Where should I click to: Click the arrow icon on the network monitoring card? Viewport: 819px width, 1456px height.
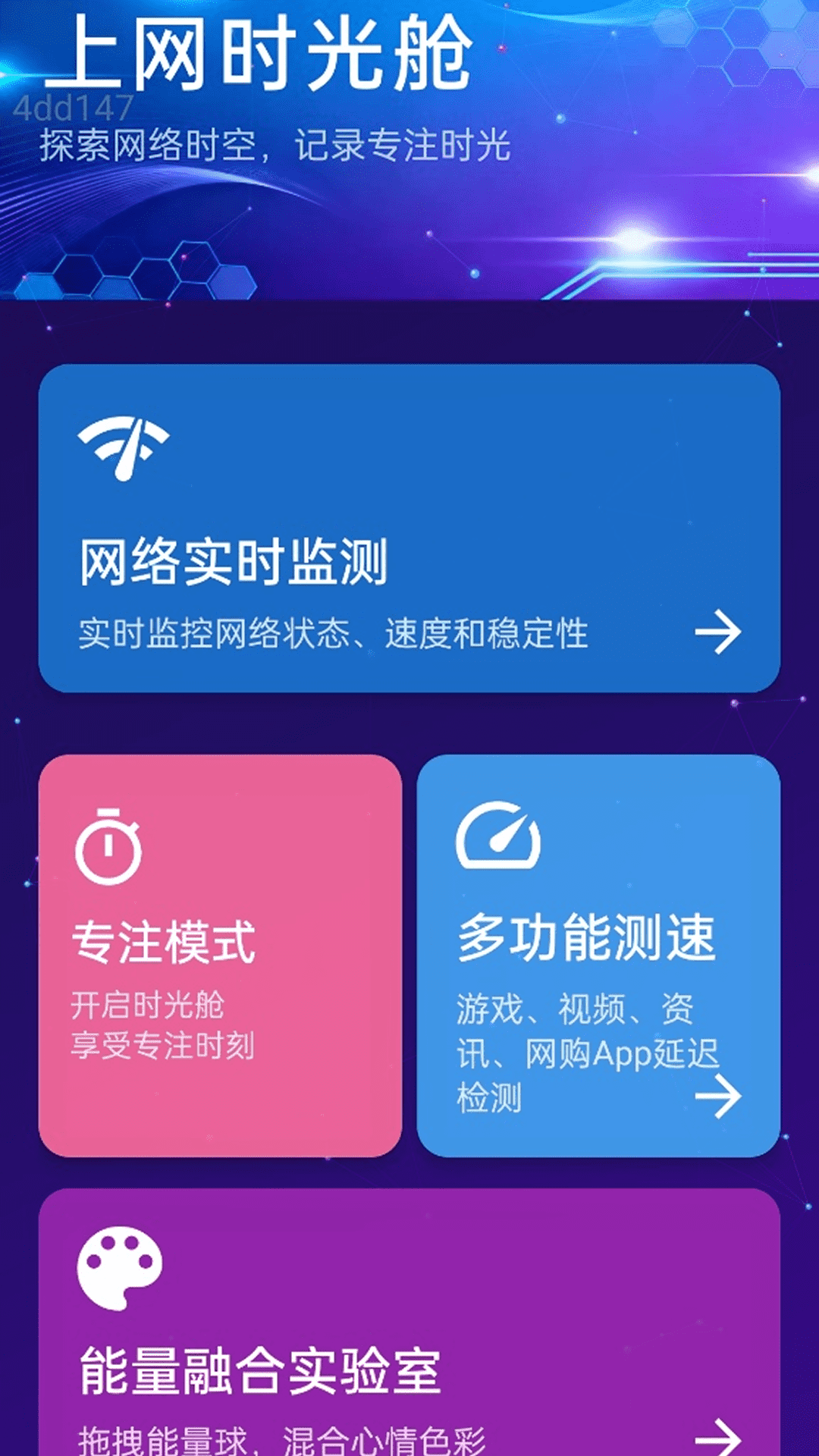point(720,632)
